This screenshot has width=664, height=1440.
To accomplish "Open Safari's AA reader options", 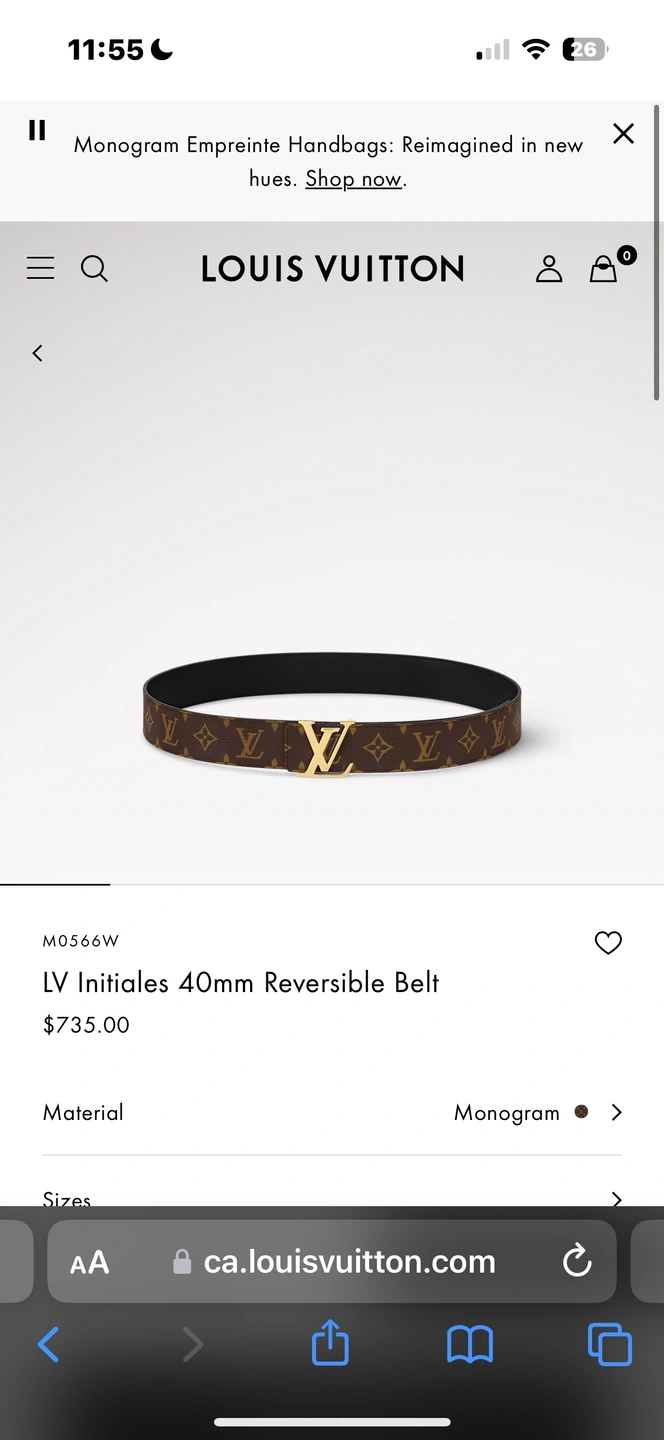I will (89, 1262).
